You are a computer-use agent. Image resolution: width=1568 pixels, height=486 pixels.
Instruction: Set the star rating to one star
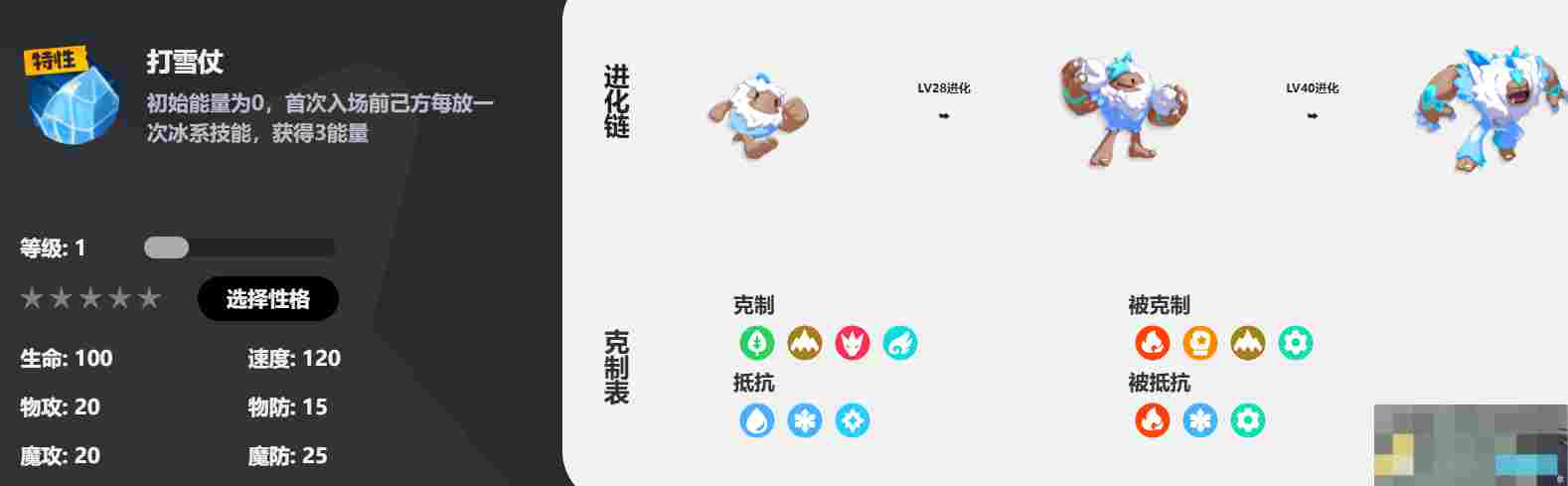[x=32, y=298]
